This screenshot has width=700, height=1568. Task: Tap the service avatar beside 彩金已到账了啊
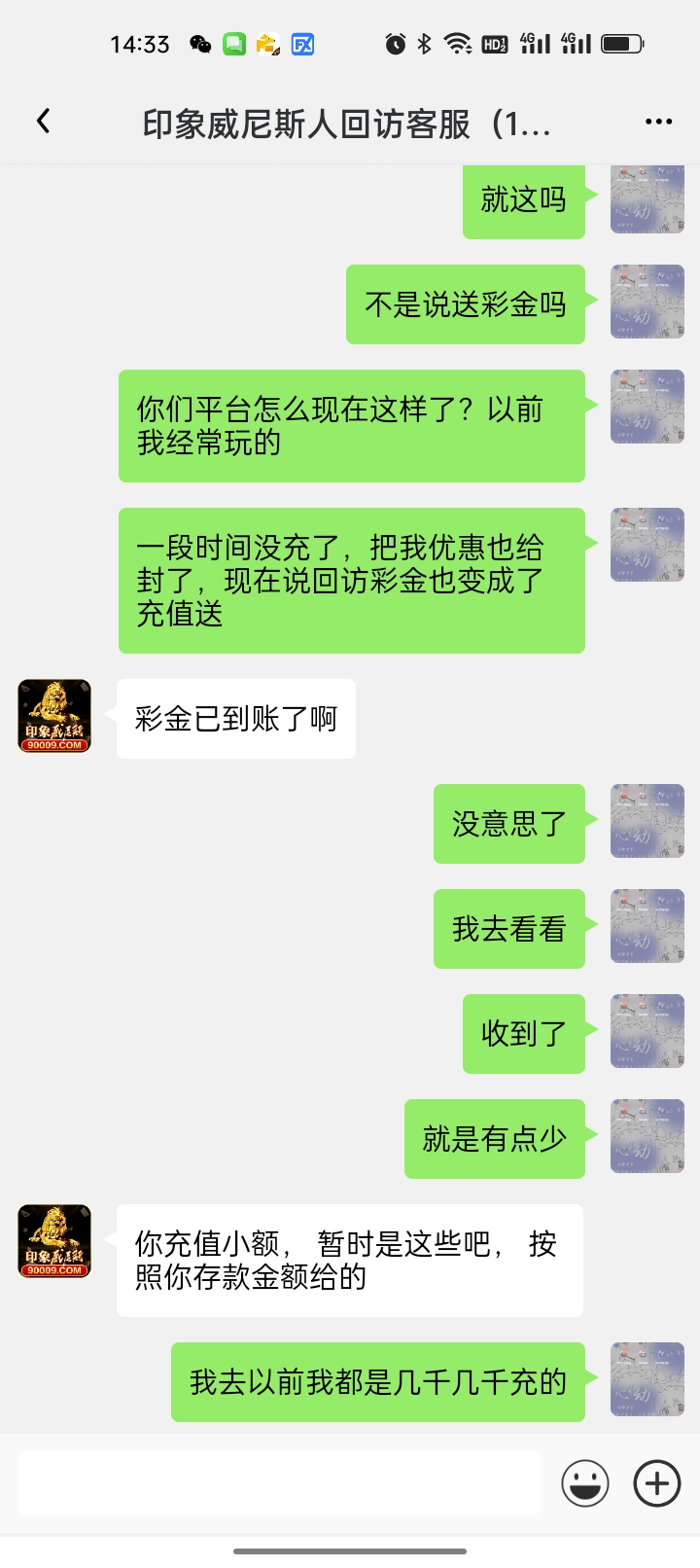click(54, 717)
